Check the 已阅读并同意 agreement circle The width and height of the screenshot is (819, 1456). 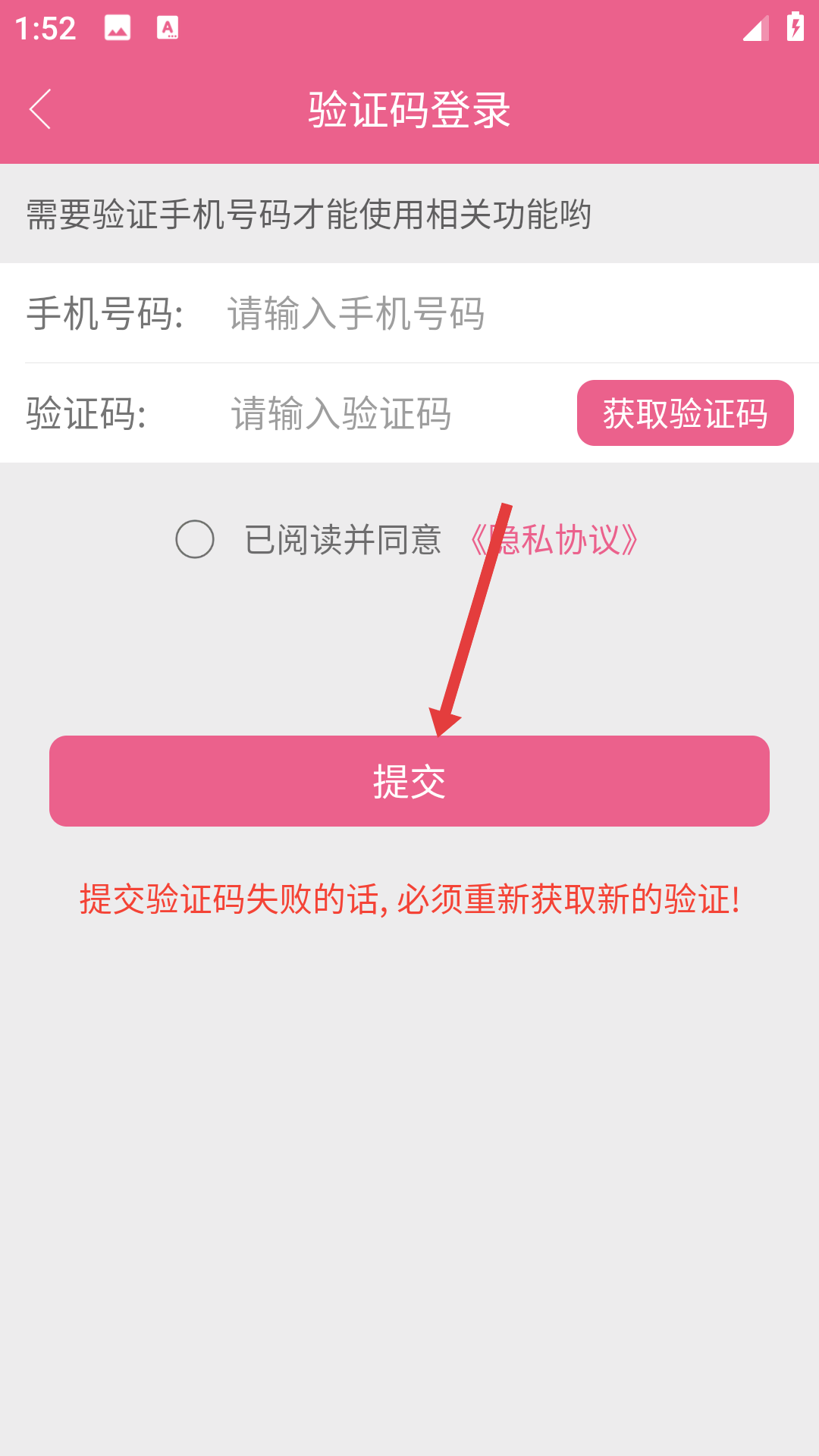pos(195,539)
